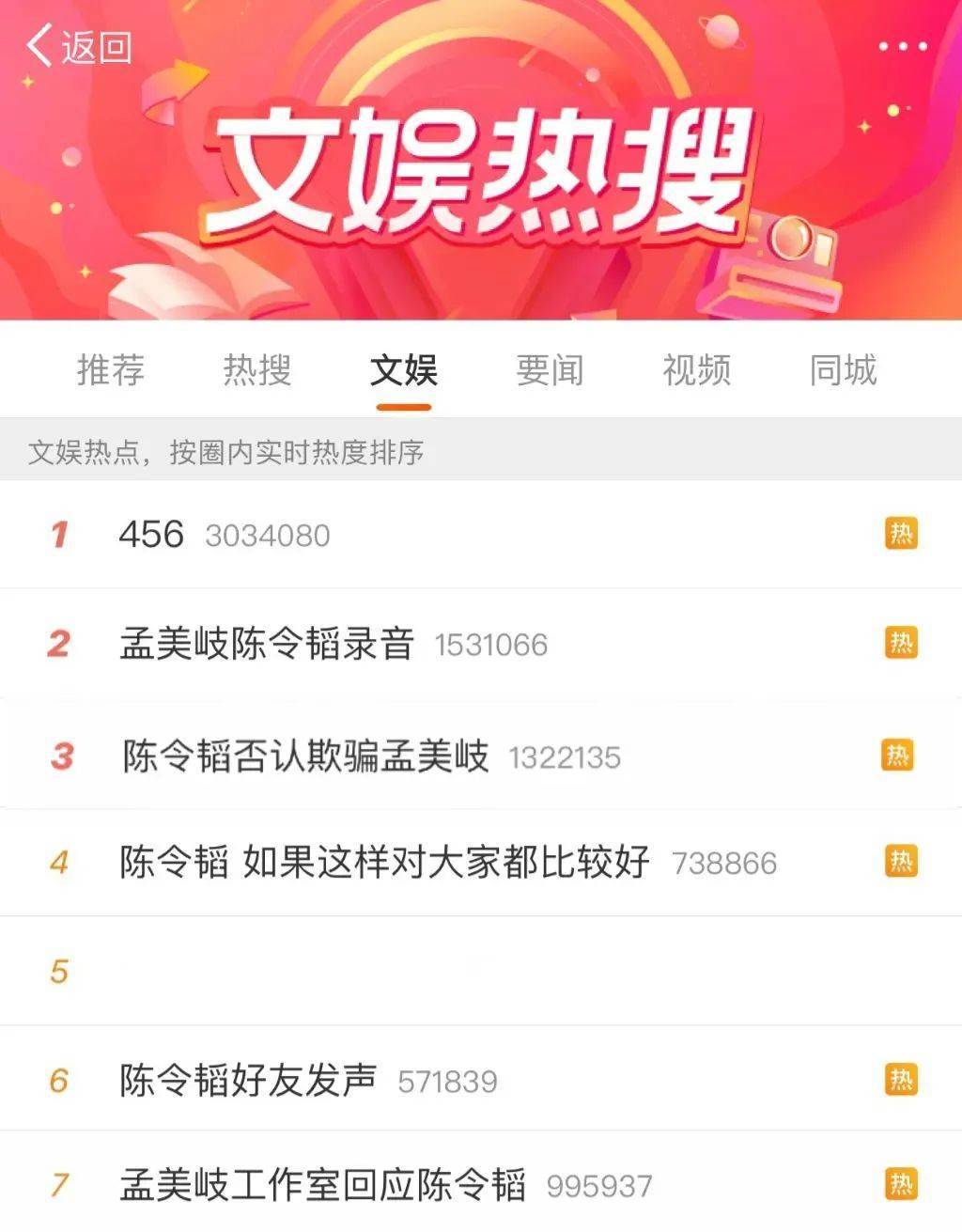This screenshot has width=962, height=1232.
Task: Open topic 陈令韬好友发声
Action: tap(248, 1080)
